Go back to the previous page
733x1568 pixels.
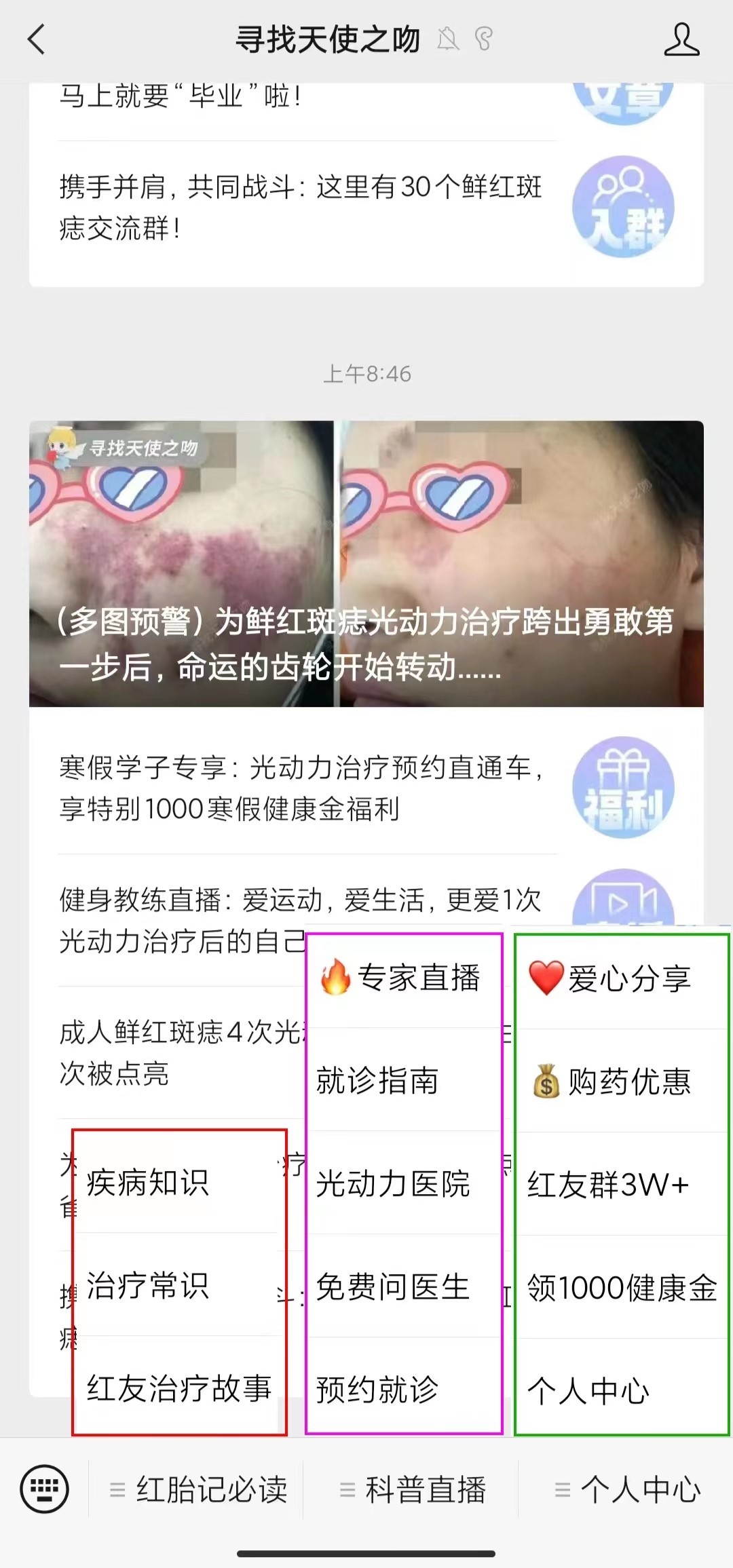[37, 39]
